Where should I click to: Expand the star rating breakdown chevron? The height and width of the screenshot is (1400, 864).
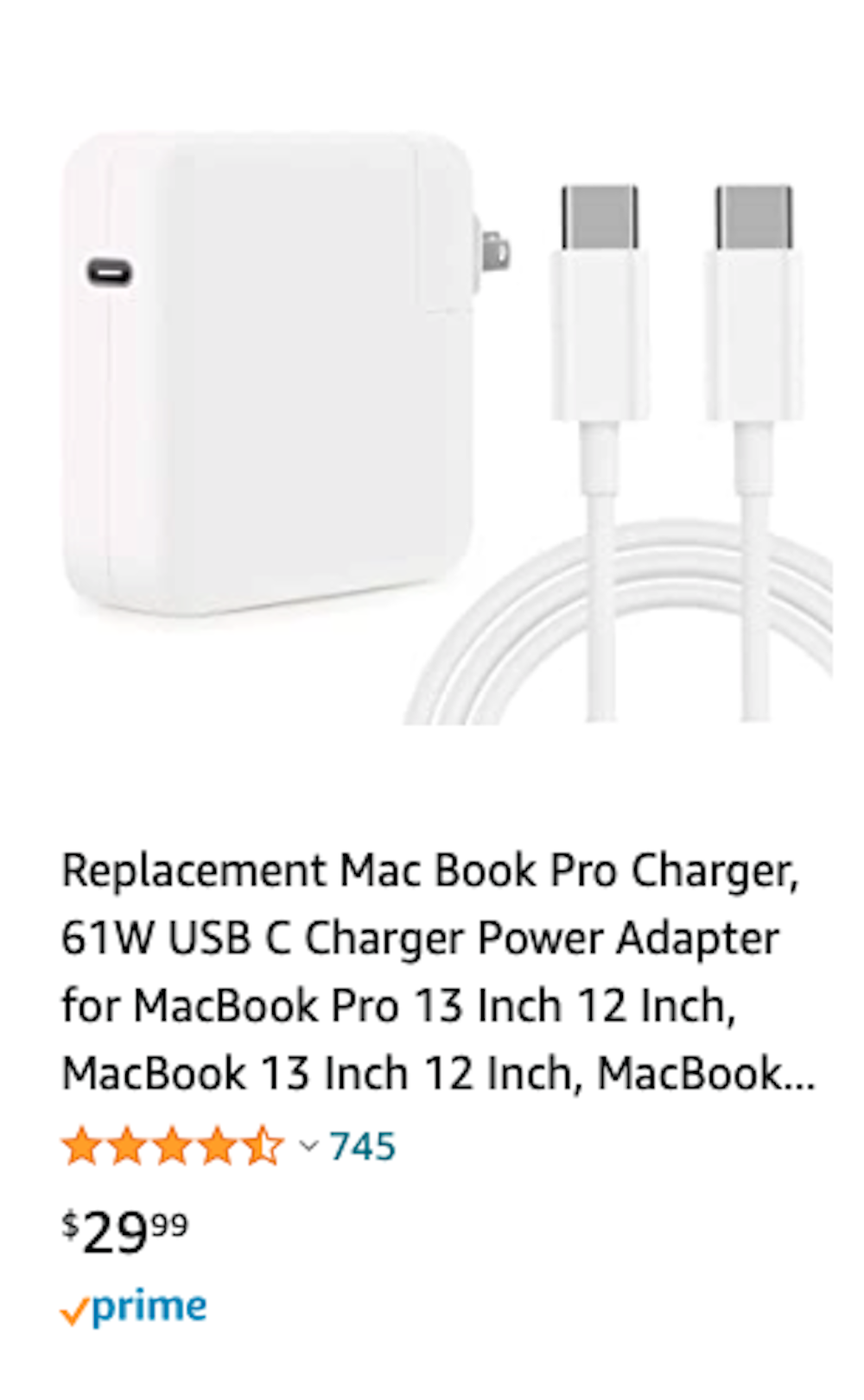click(x=308, y=1146)
